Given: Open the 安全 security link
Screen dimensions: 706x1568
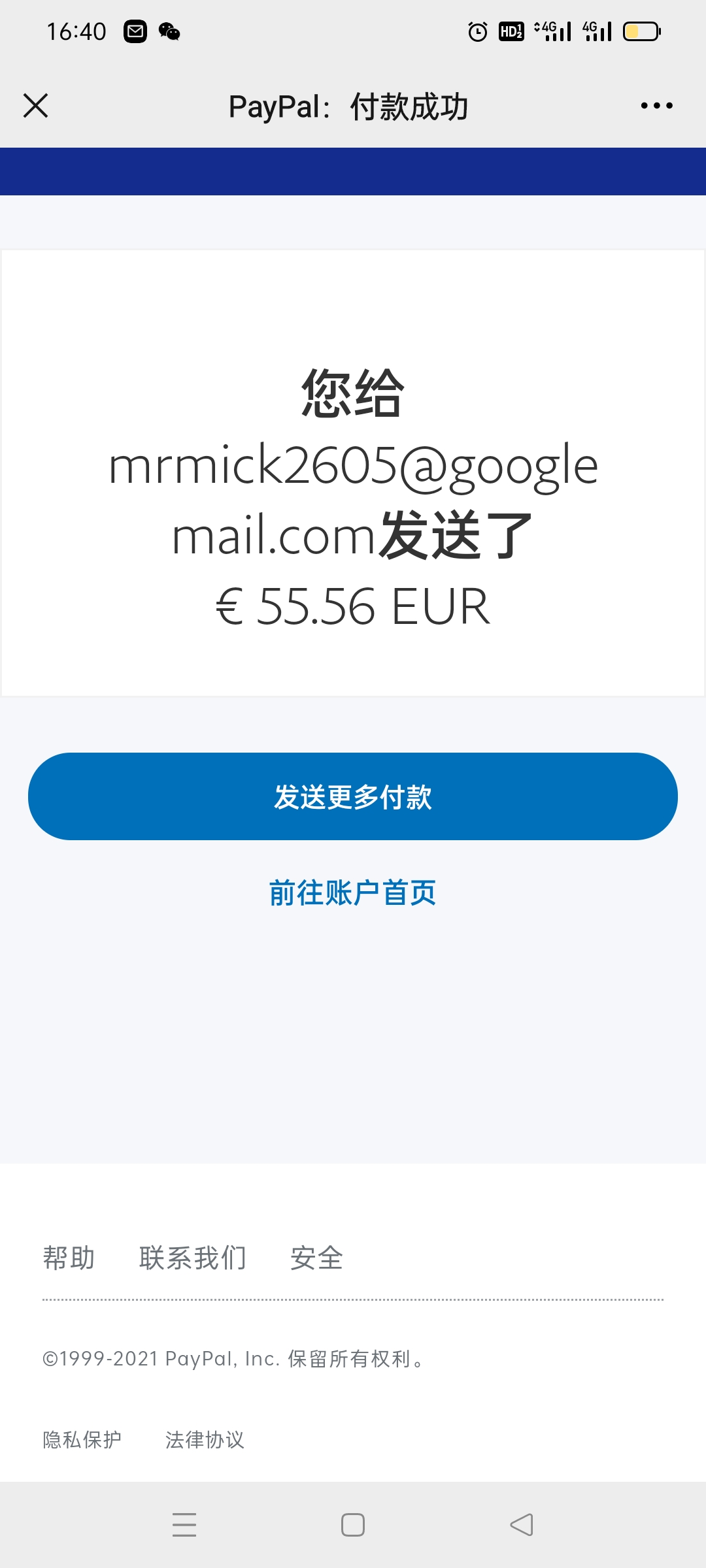Looking at the screenshot, I should (x=317, y=1258).
